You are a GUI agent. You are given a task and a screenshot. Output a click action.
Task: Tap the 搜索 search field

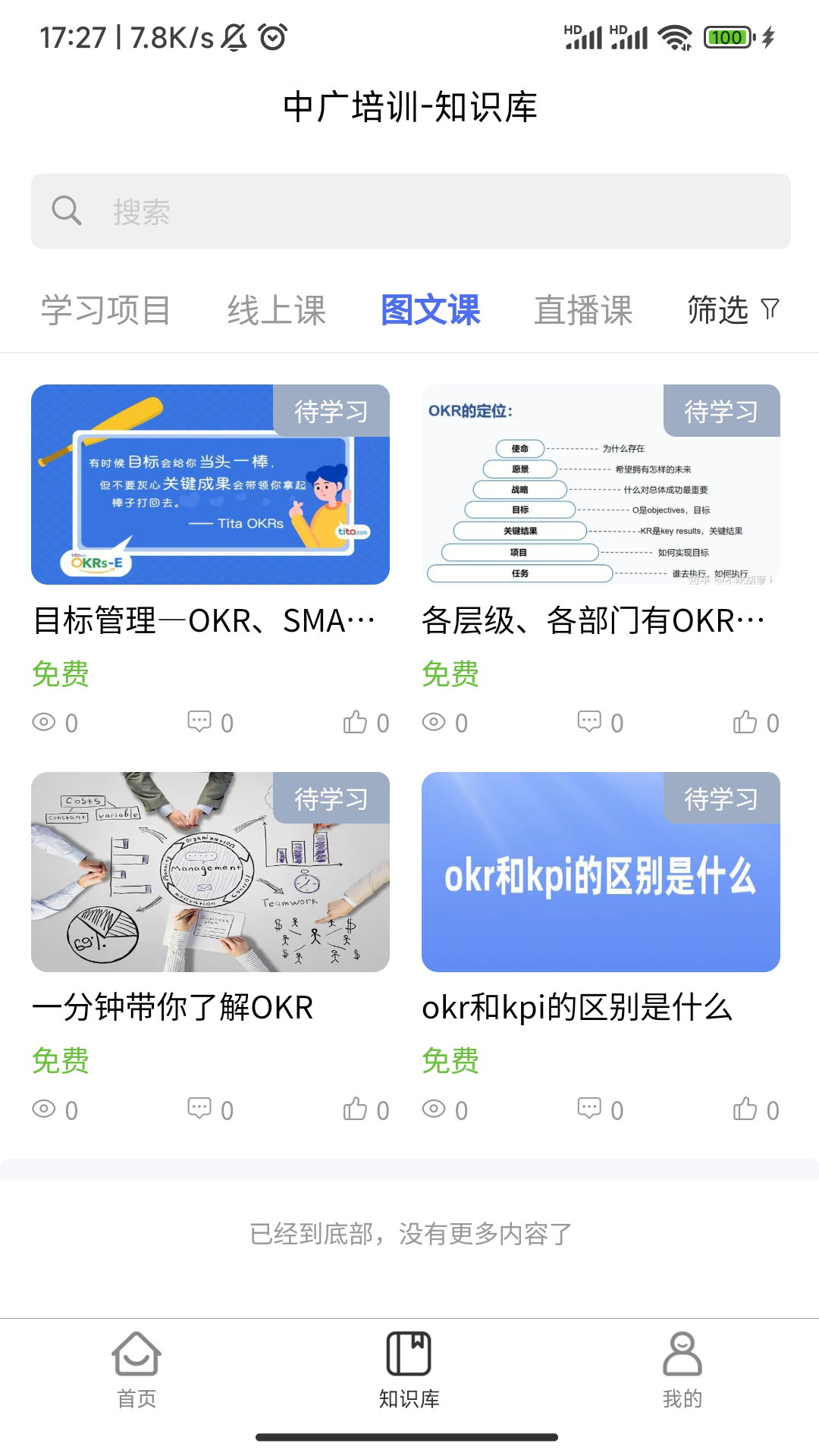point(409,211)
